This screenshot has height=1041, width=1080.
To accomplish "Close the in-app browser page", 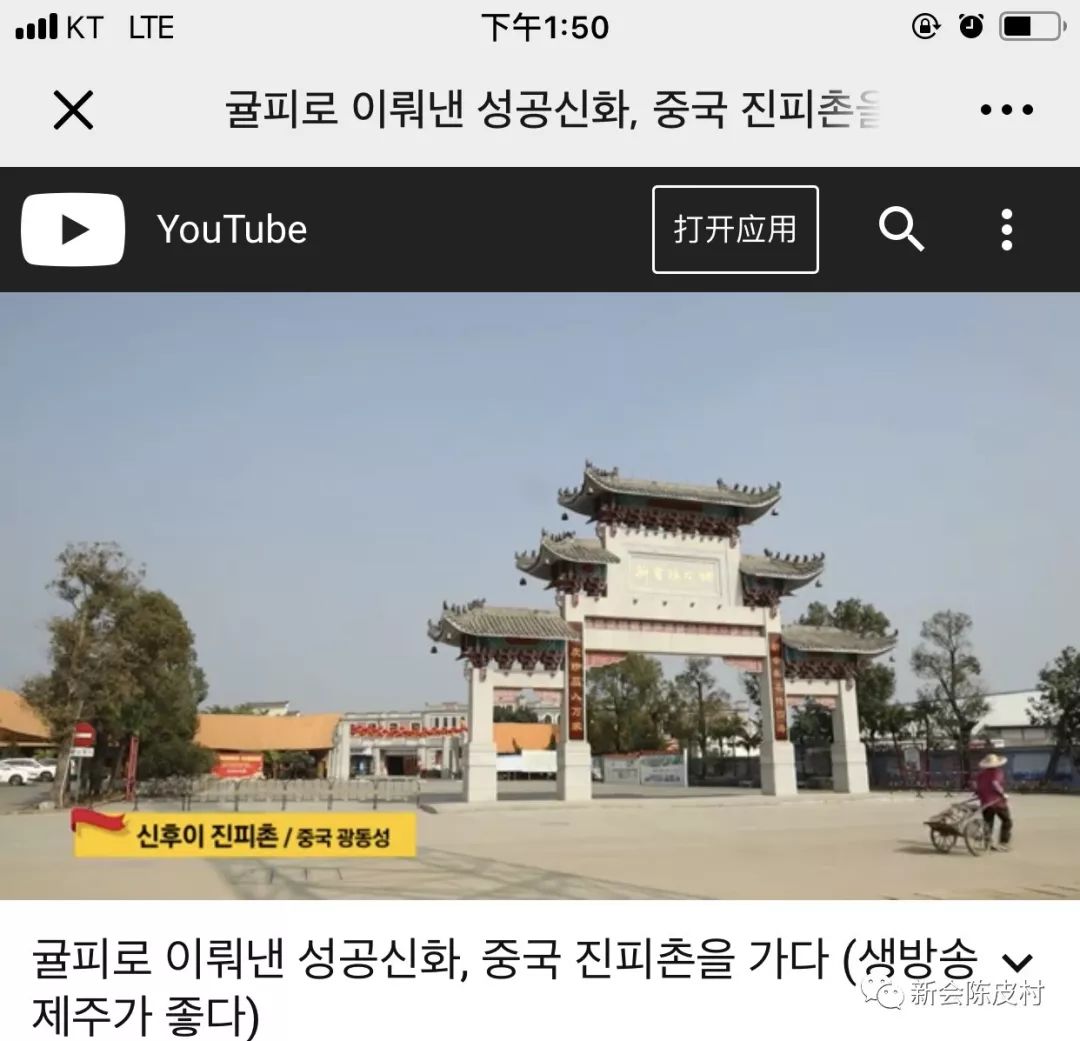I will click(x=73, y=110).
